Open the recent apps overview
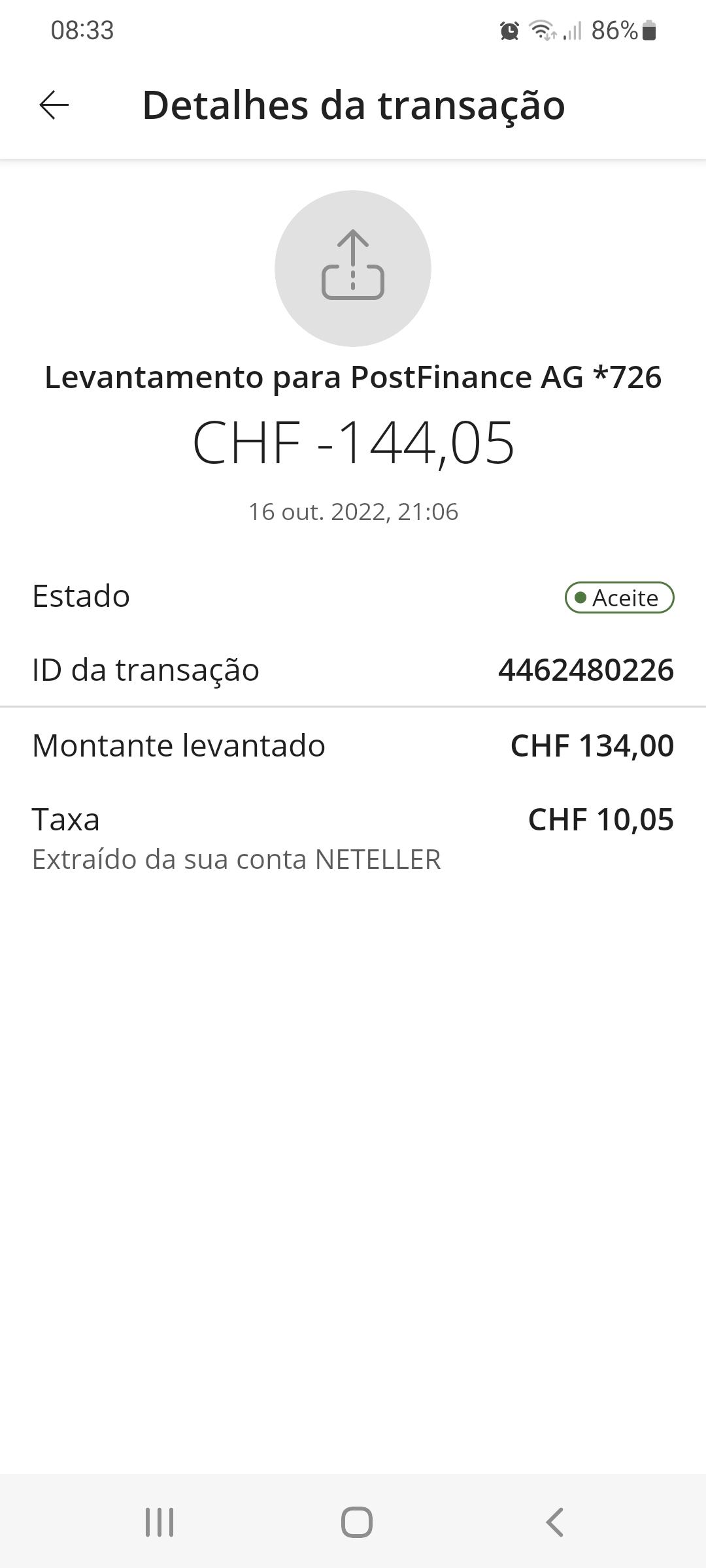The width and height of the screenshot is (706, 1568). 160,1522
